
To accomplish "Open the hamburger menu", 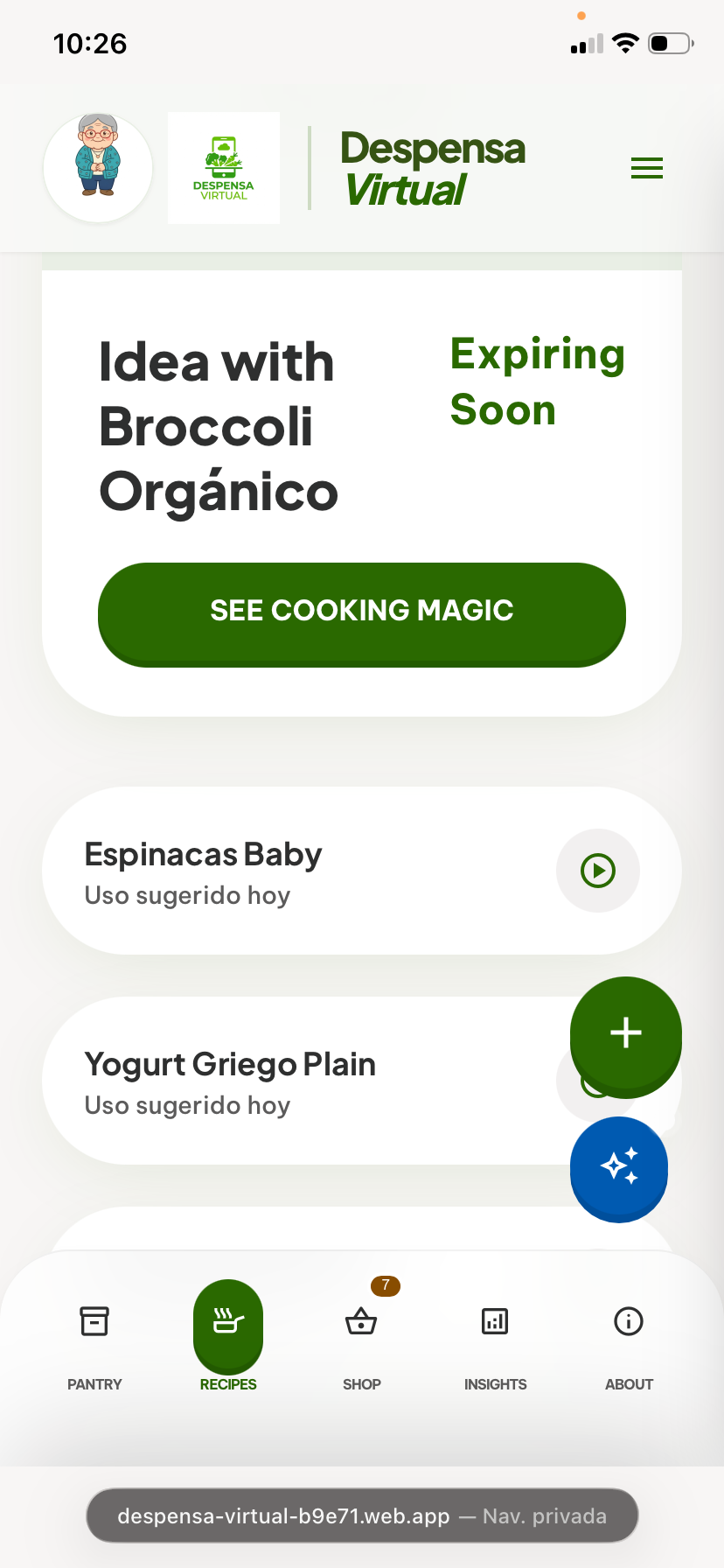I will (647, 168).
